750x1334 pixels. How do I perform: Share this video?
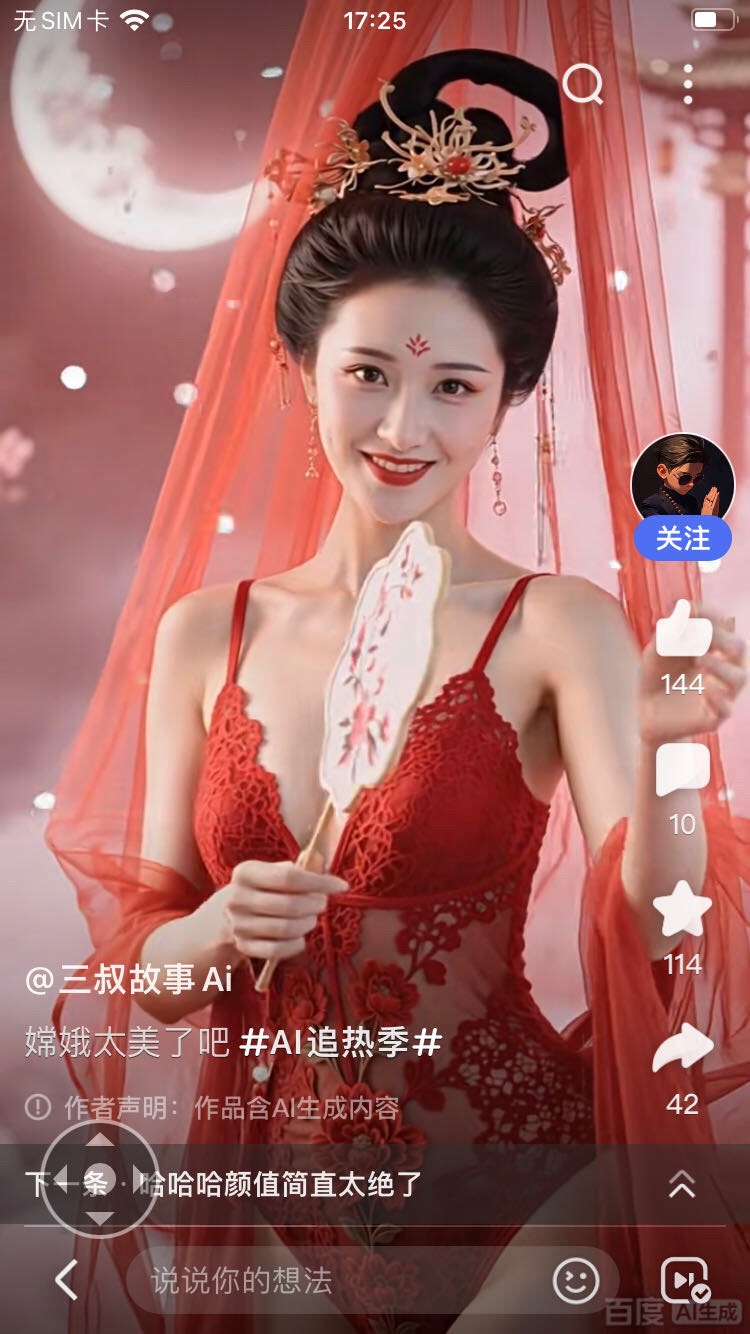683,1050
